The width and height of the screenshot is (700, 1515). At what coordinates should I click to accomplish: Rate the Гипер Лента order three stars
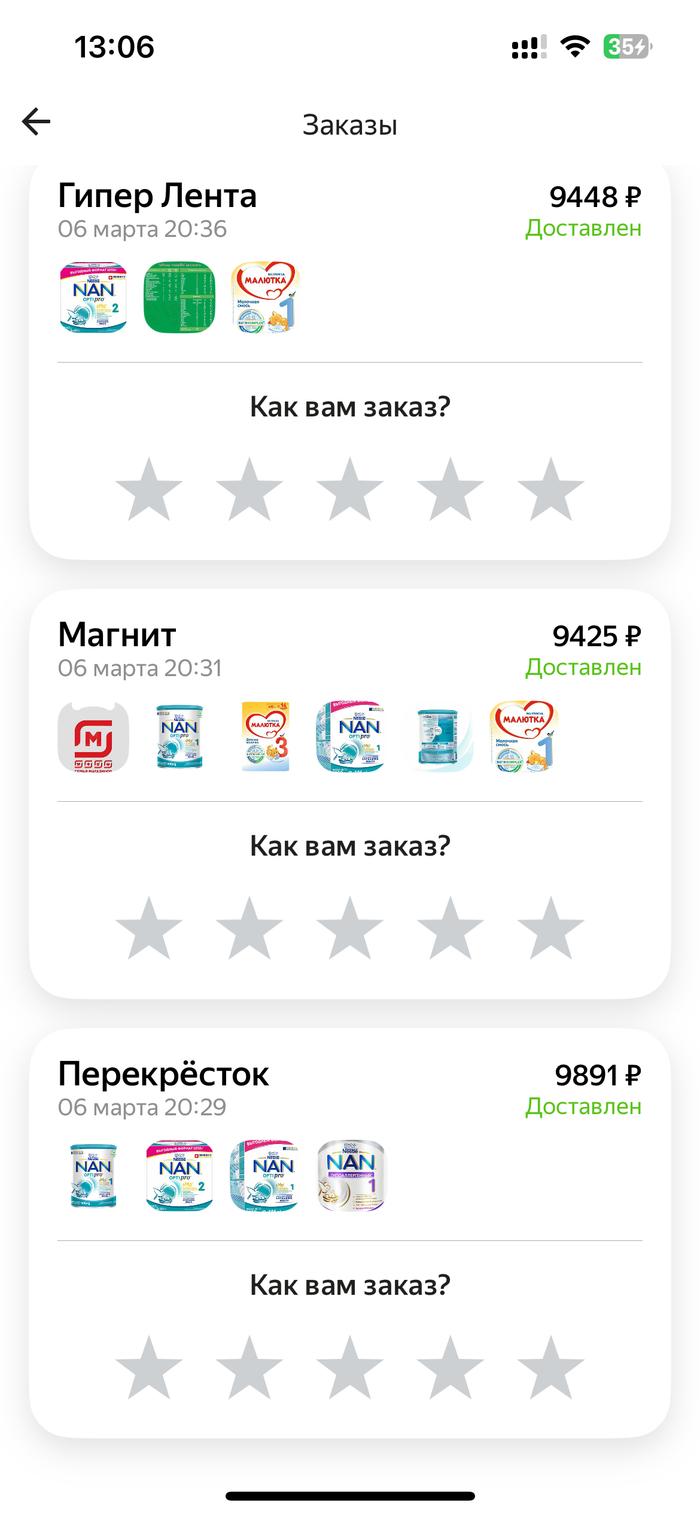(350, 490)
